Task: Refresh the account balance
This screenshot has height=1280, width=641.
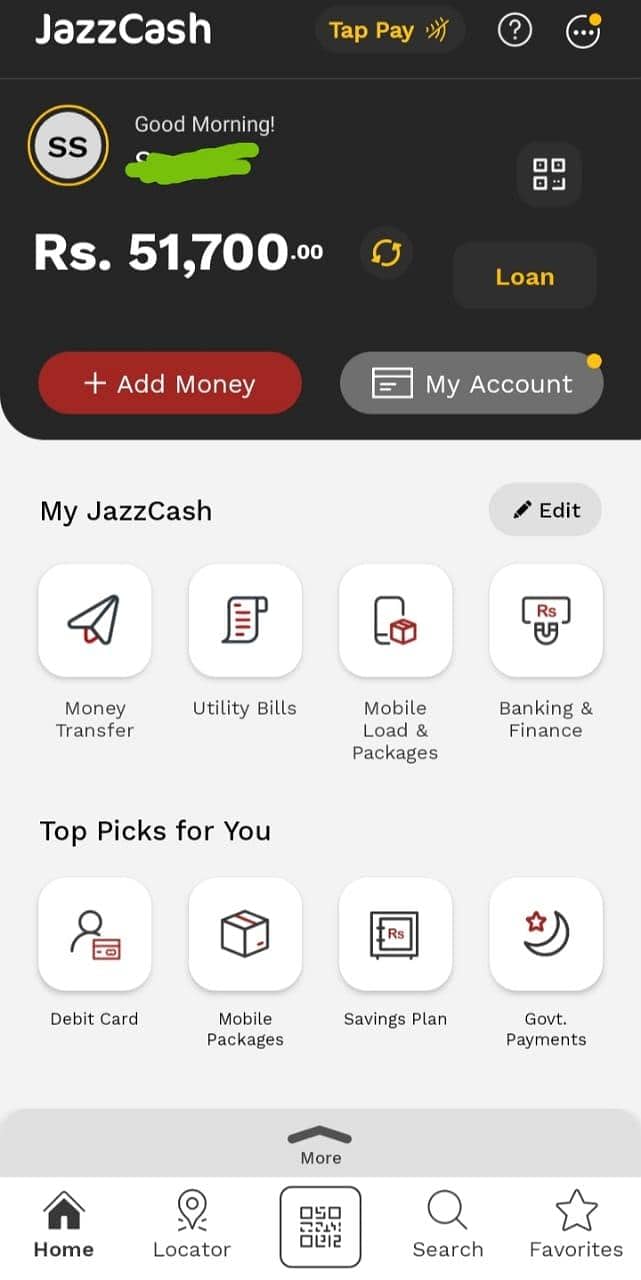Action: (x=386, y=253)
